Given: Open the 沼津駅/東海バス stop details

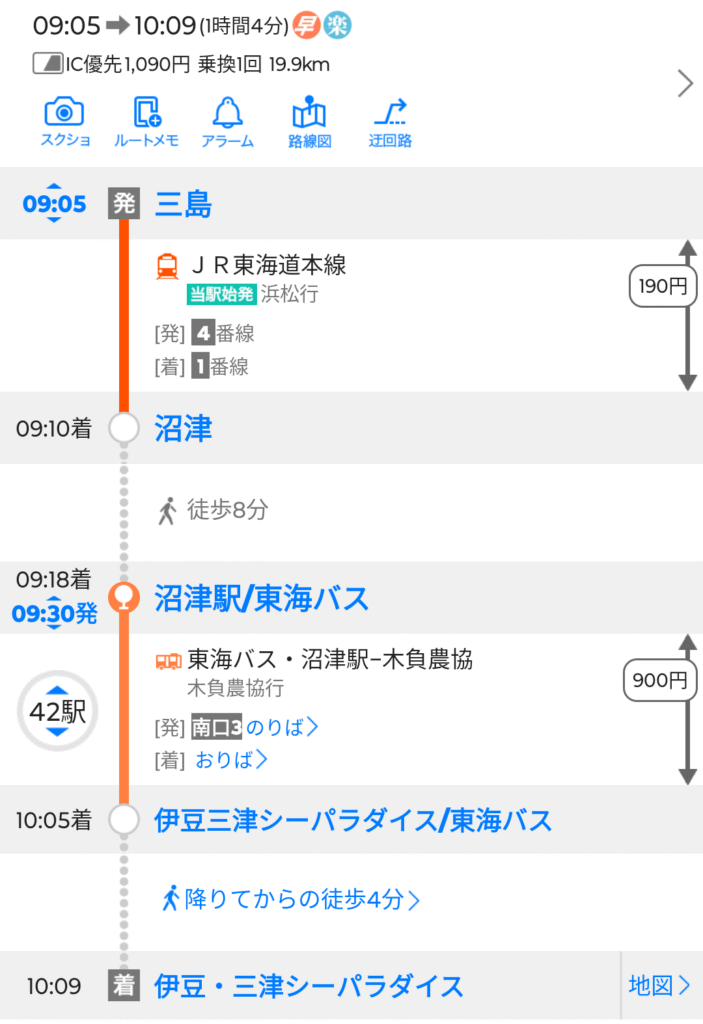Looking at the screenshot, I should tap(261, 598).
